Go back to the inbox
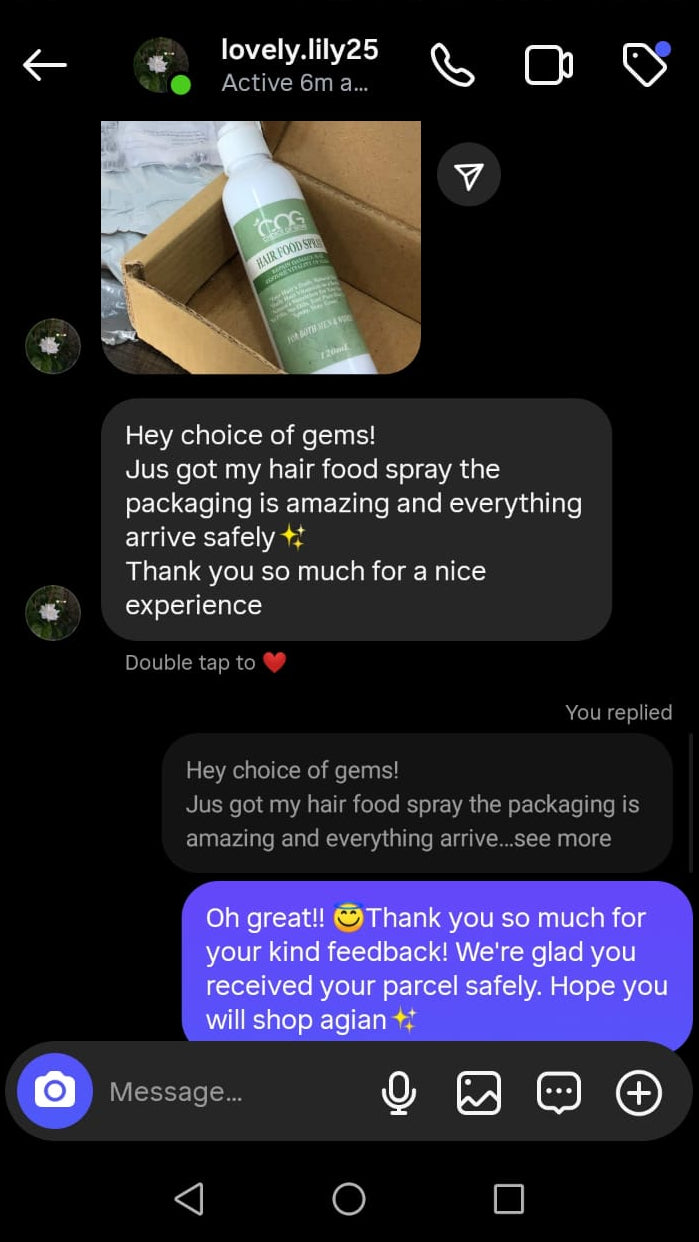This screenshot has width=699, height=1242. 44,66
